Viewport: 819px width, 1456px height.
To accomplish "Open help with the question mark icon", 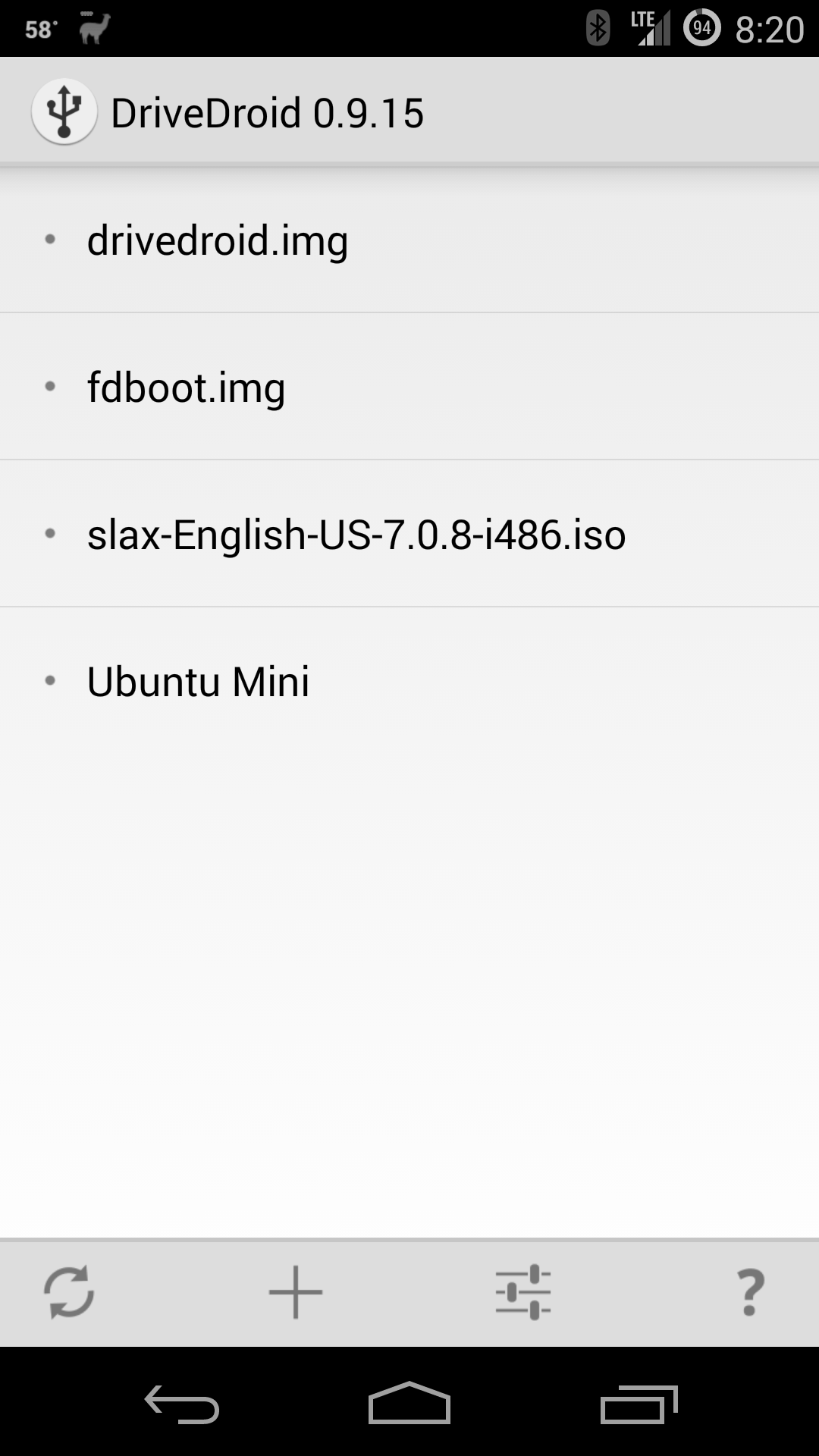I will [750, 1291].
